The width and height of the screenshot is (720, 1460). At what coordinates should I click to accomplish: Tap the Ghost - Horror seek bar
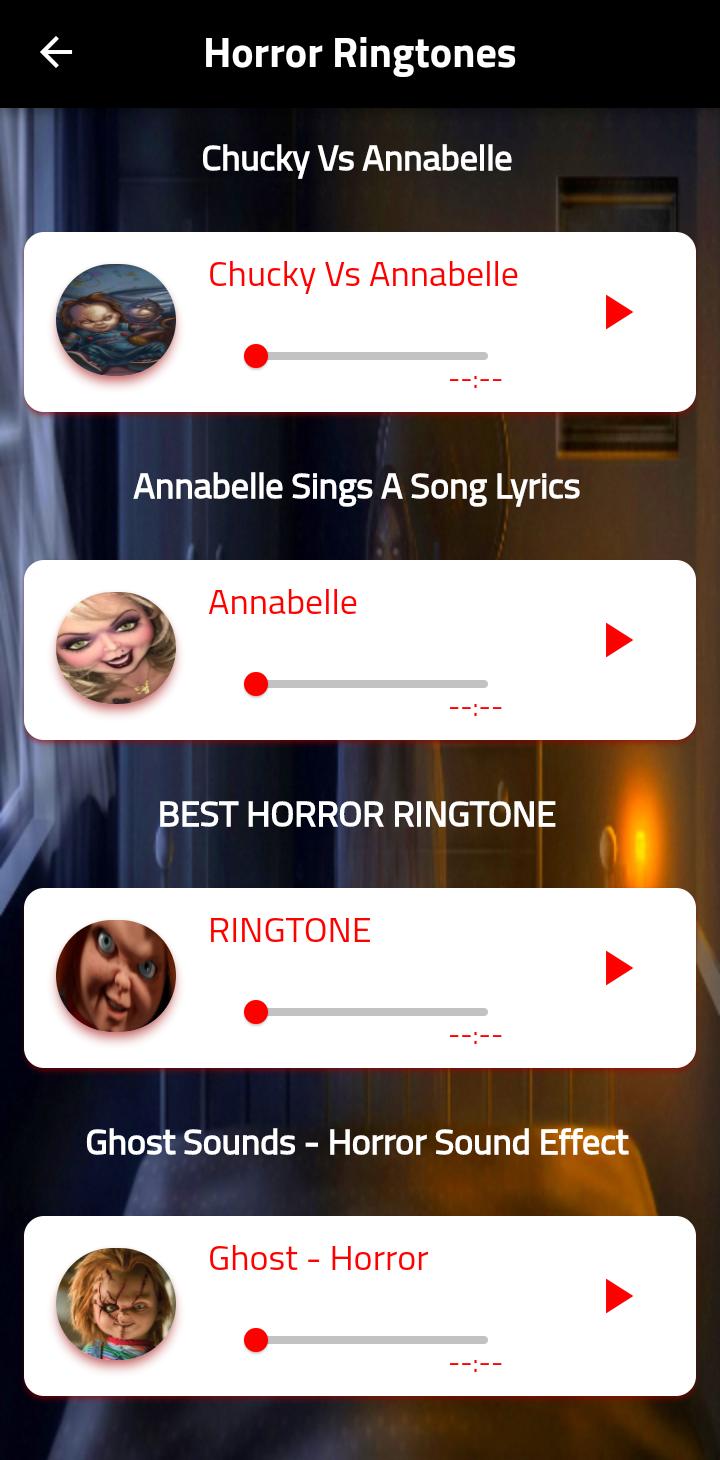pyautogui.click(x=366, y=1340)
